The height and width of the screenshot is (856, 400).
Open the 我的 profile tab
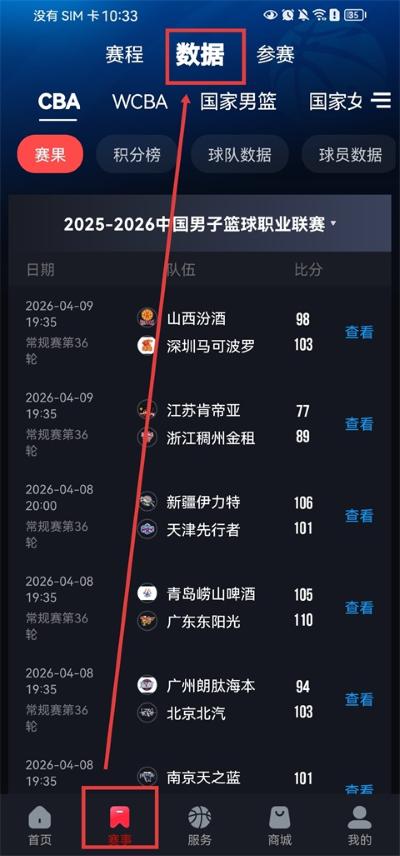(x=360, y=825)
